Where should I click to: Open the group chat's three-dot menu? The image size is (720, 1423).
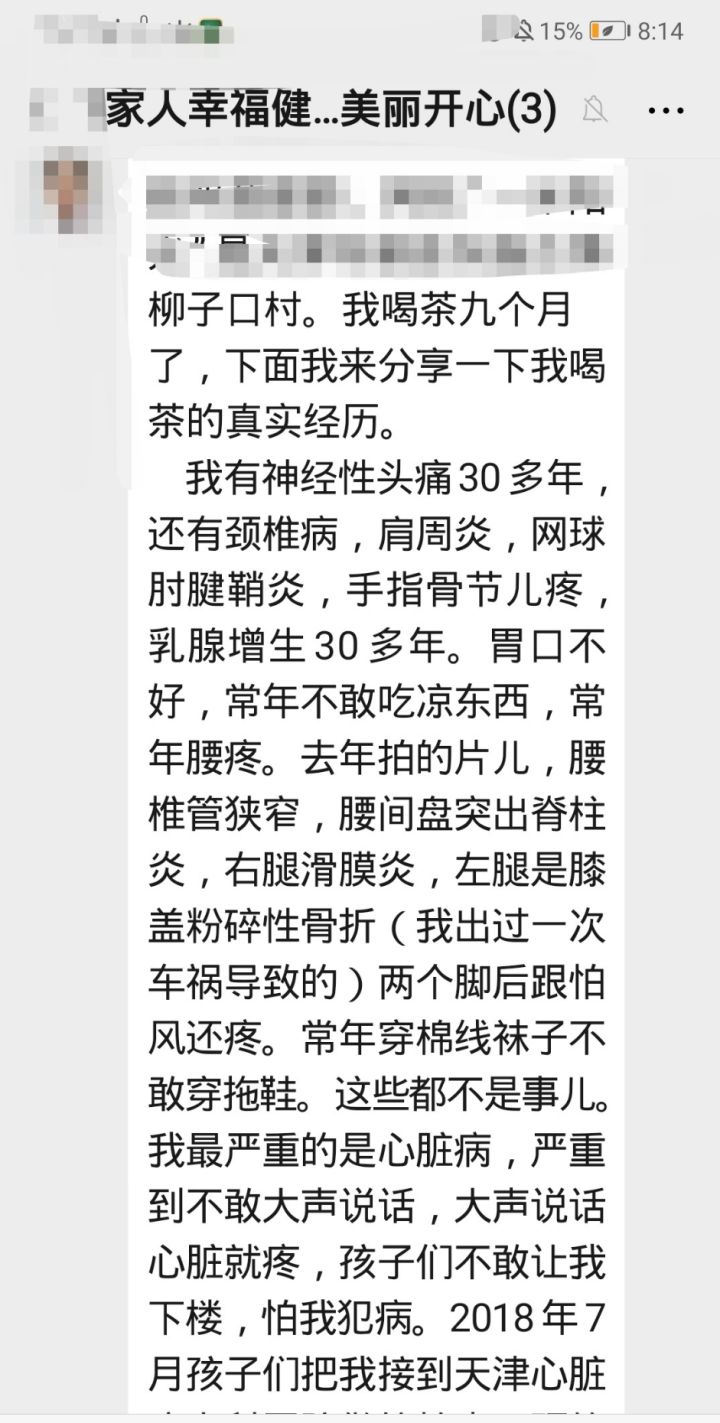pos(666,110)
